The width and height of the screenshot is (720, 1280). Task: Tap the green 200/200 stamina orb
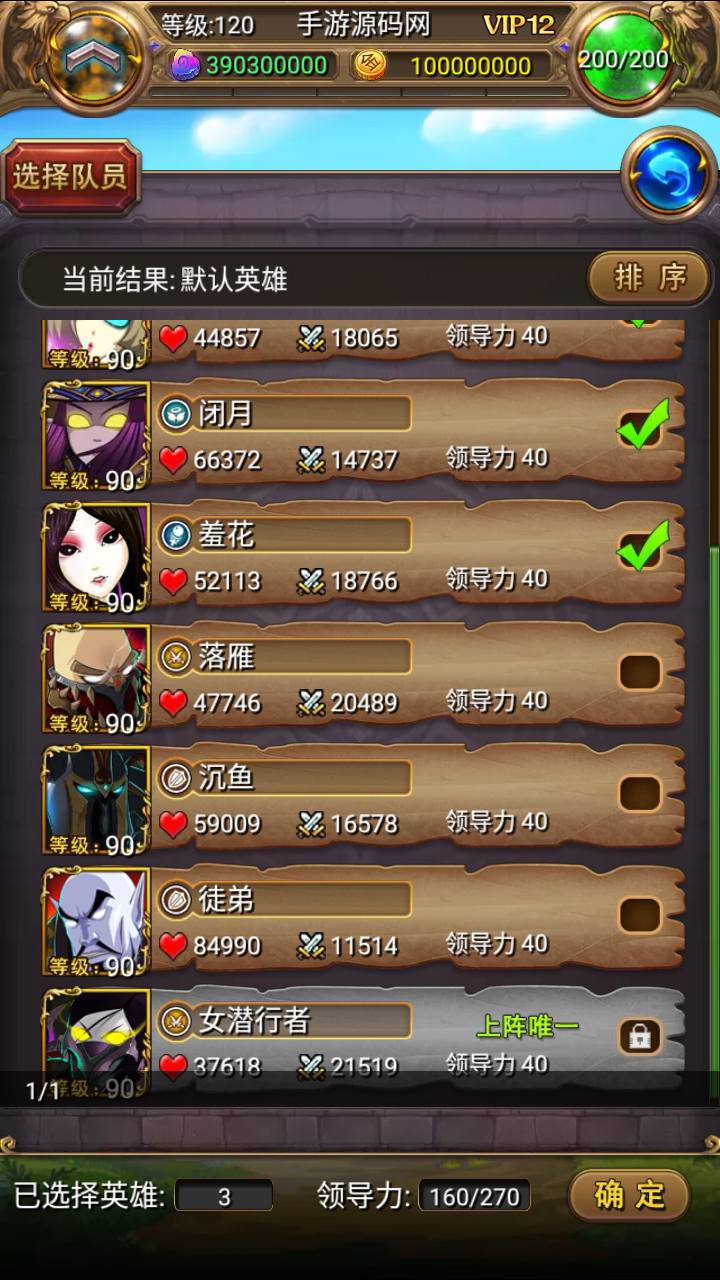(x=624, y=60)
